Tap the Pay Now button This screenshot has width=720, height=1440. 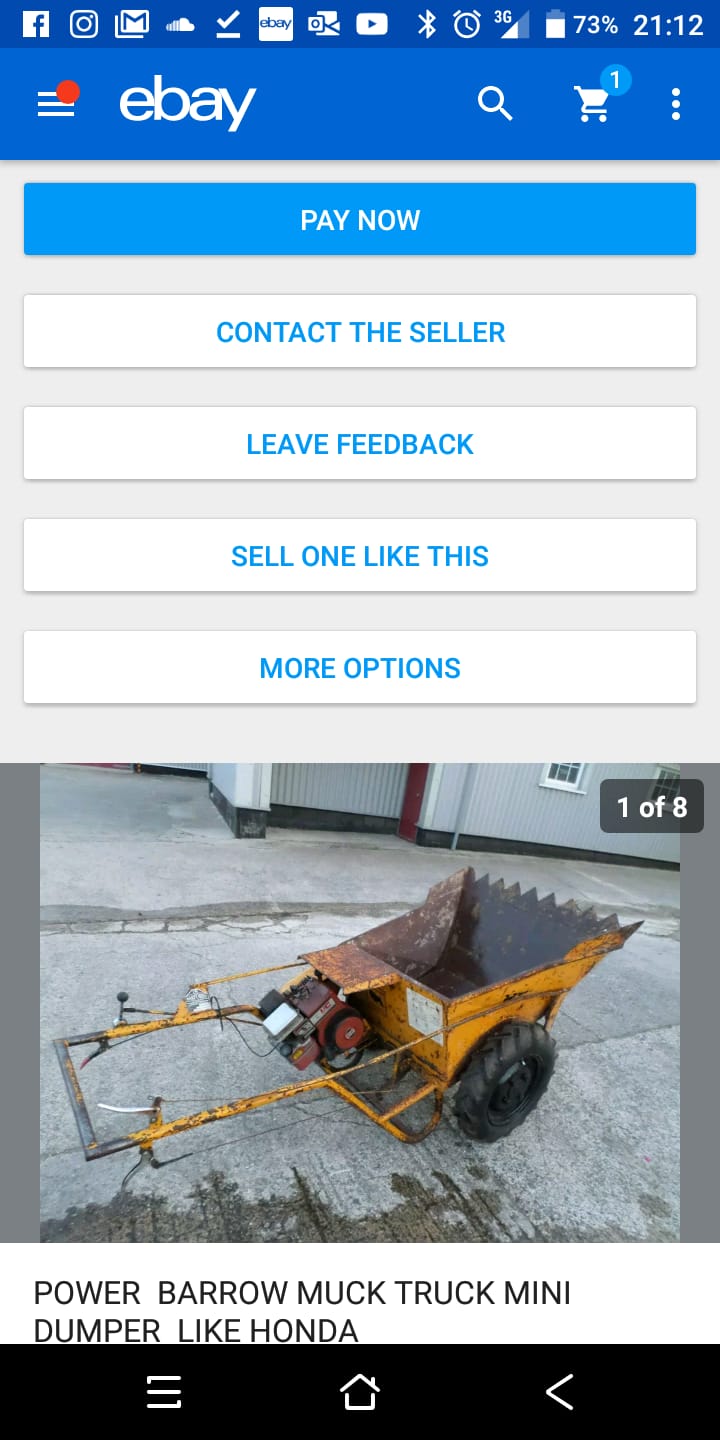click(360, 220)
